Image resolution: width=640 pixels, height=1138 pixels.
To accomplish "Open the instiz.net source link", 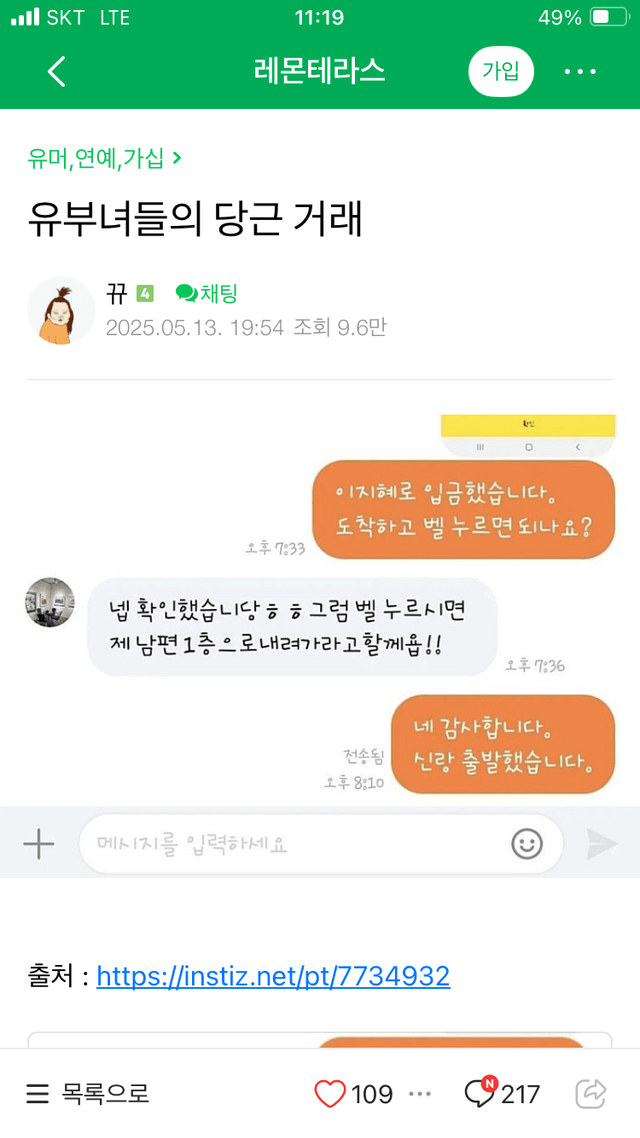I will pos(273,976).
